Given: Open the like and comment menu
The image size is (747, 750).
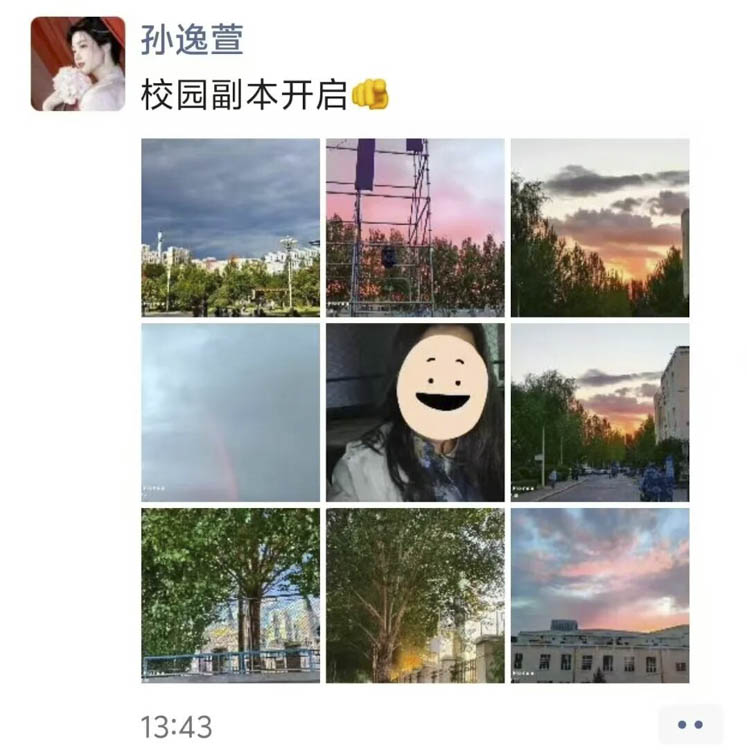Looking at the screenshot, I should click(x=691, y=725).
